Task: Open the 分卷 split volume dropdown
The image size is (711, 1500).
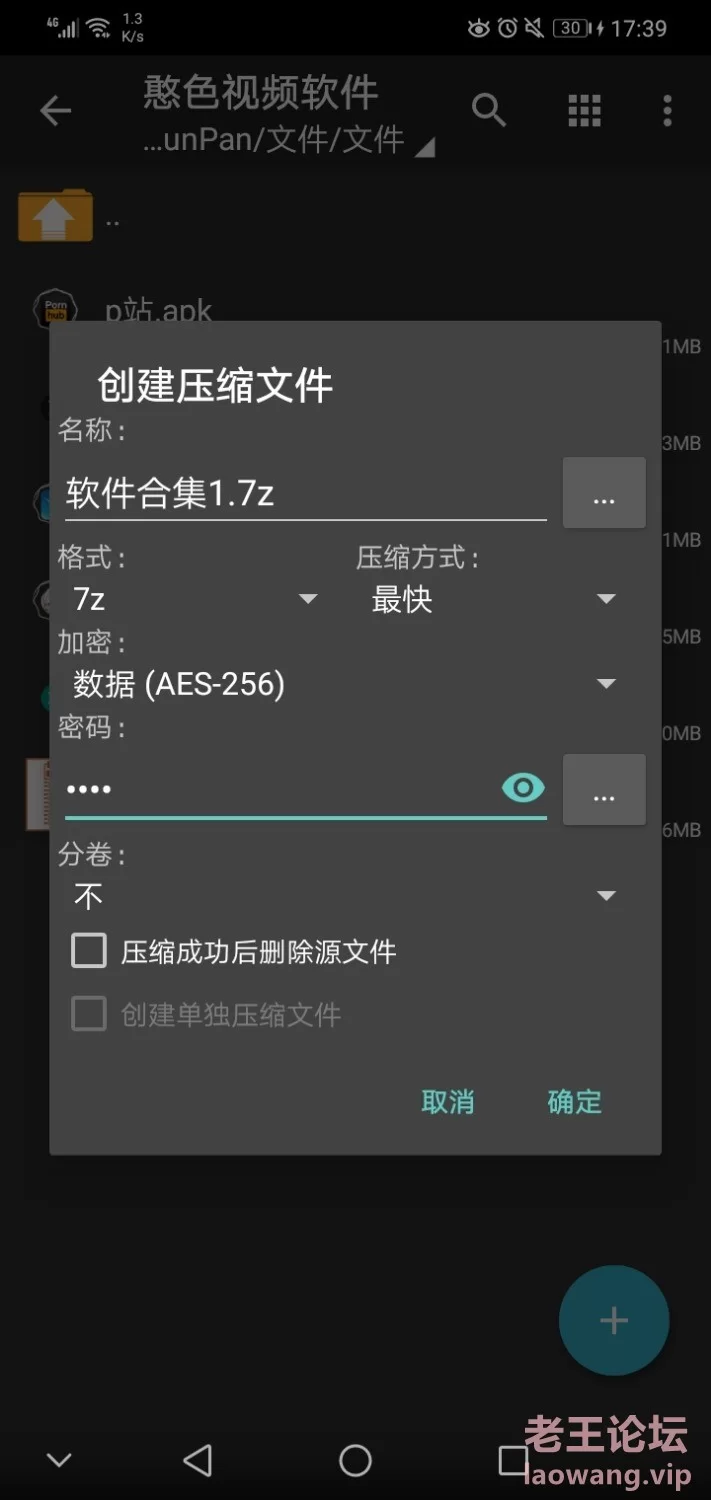Action: (x=345, y=896)
